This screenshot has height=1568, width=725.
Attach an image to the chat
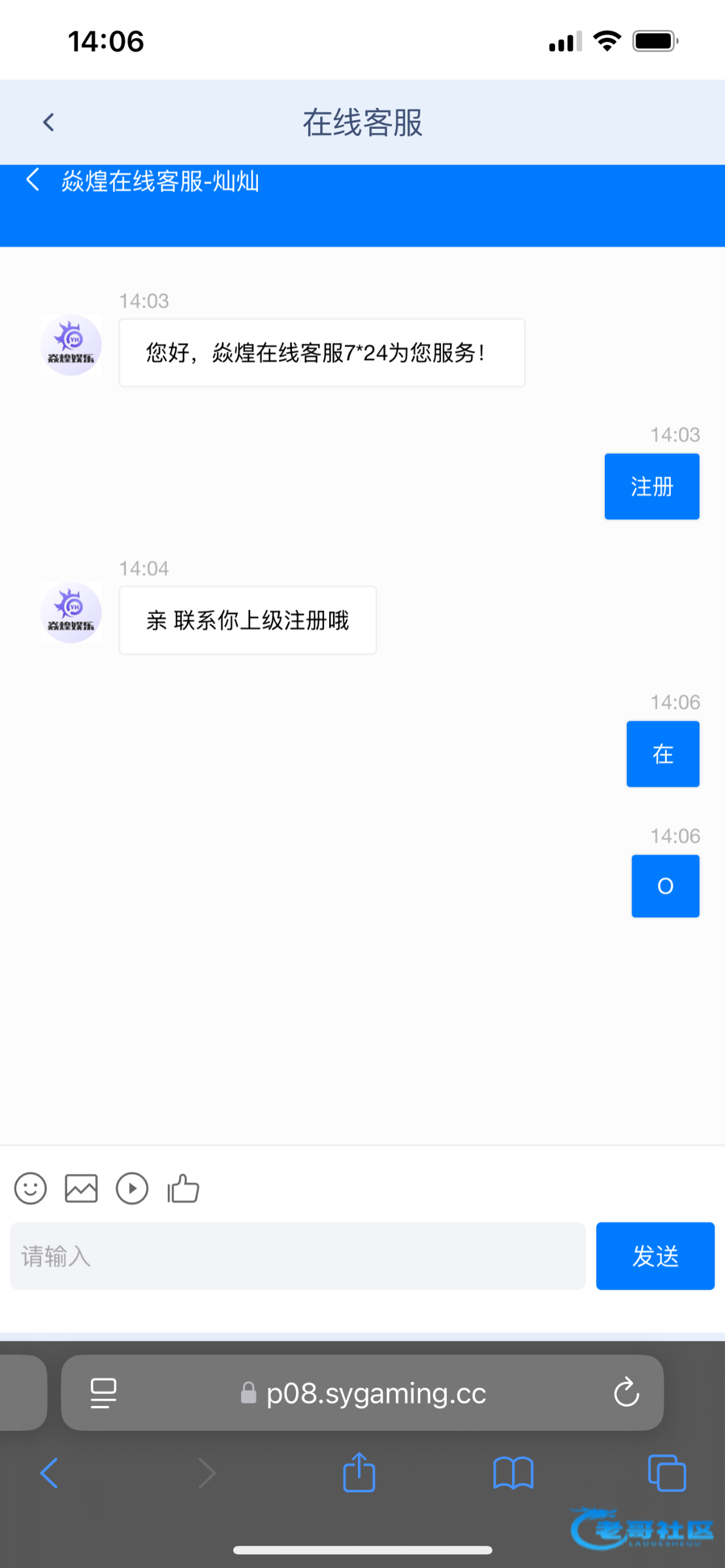[81, 1188]
